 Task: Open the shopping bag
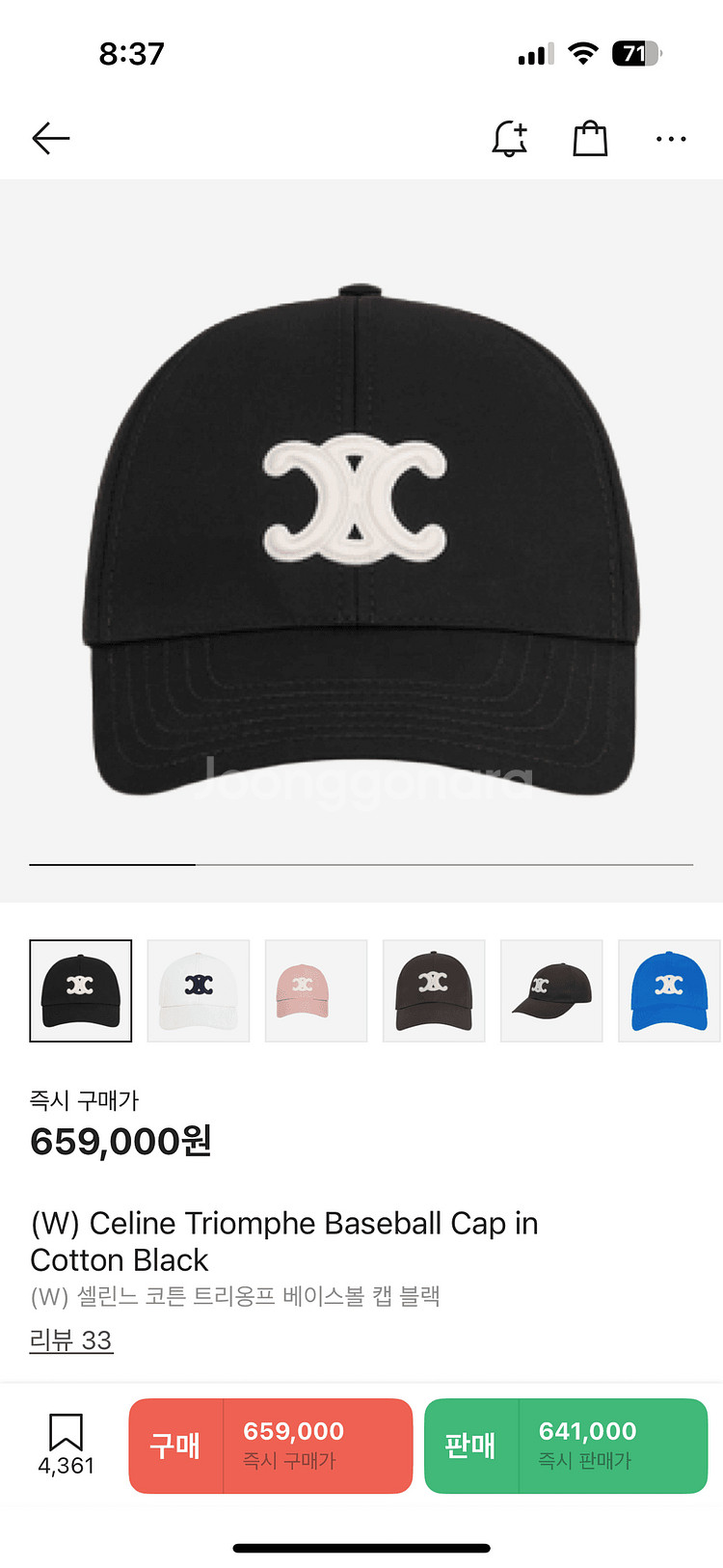click(590, 139)
